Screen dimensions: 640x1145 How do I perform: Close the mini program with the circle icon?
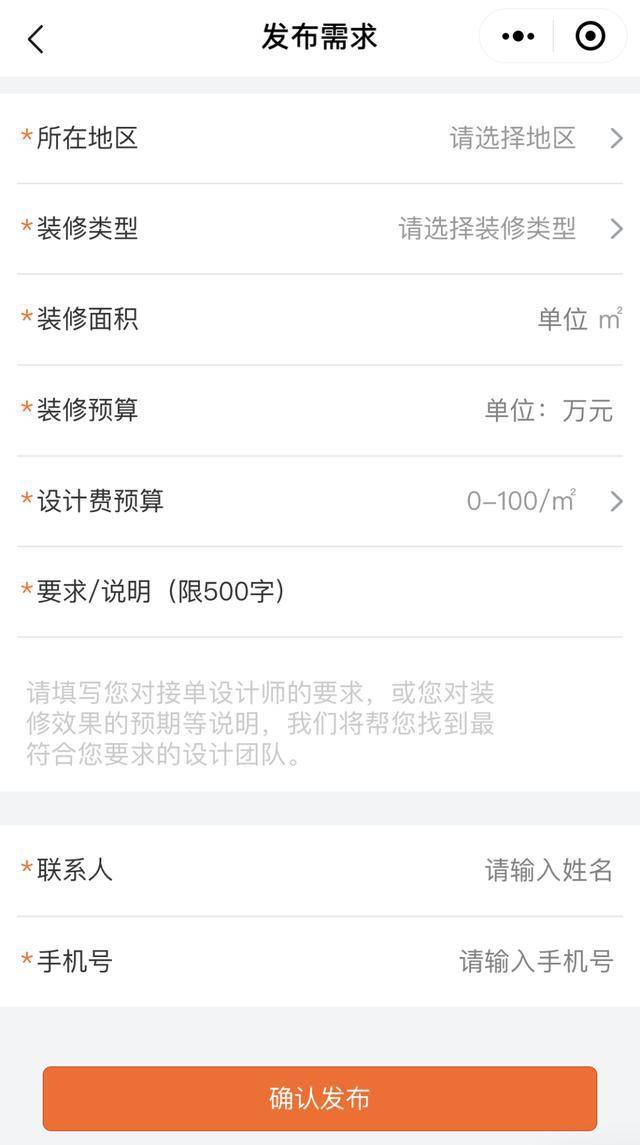click(590, 36)
